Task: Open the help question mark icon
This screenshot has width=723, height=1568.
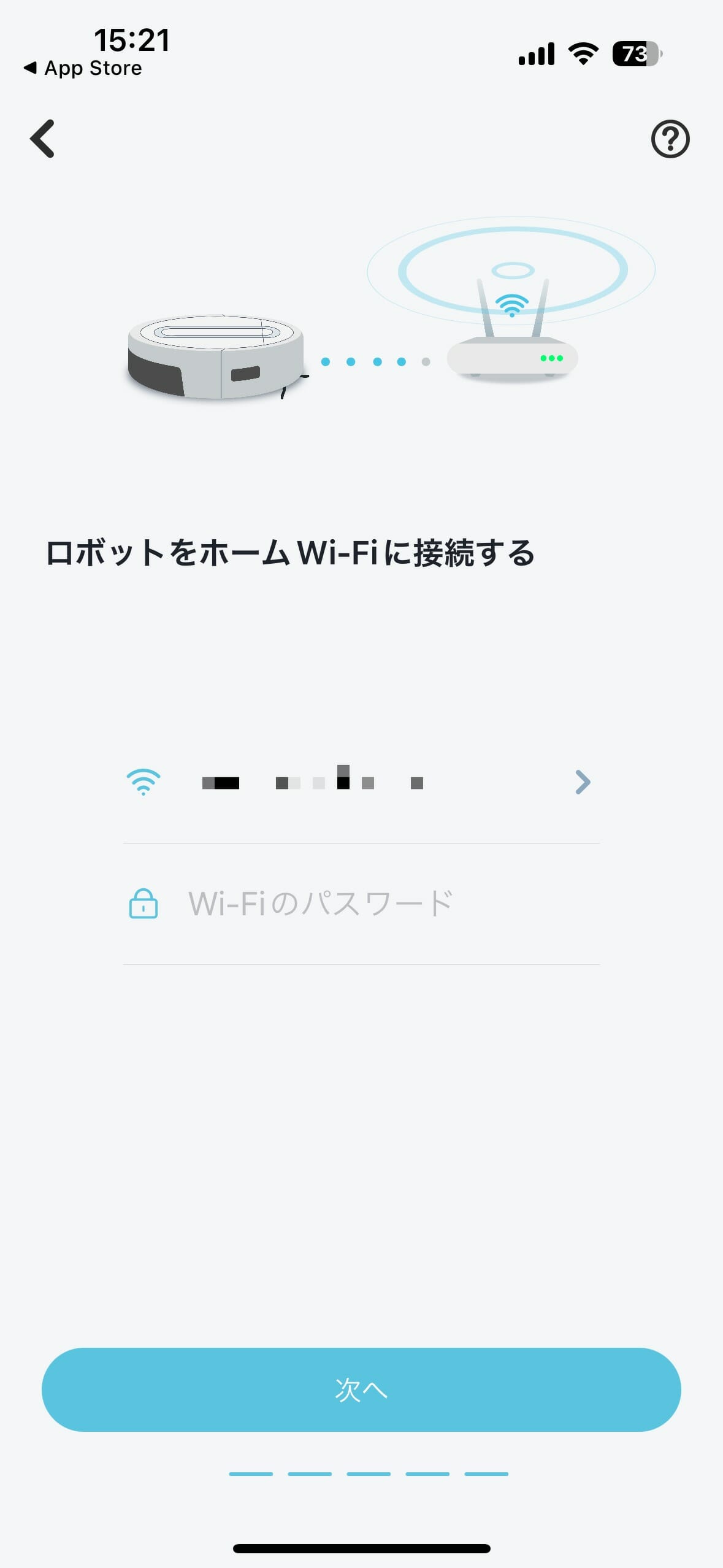Action: coord(670,139)
